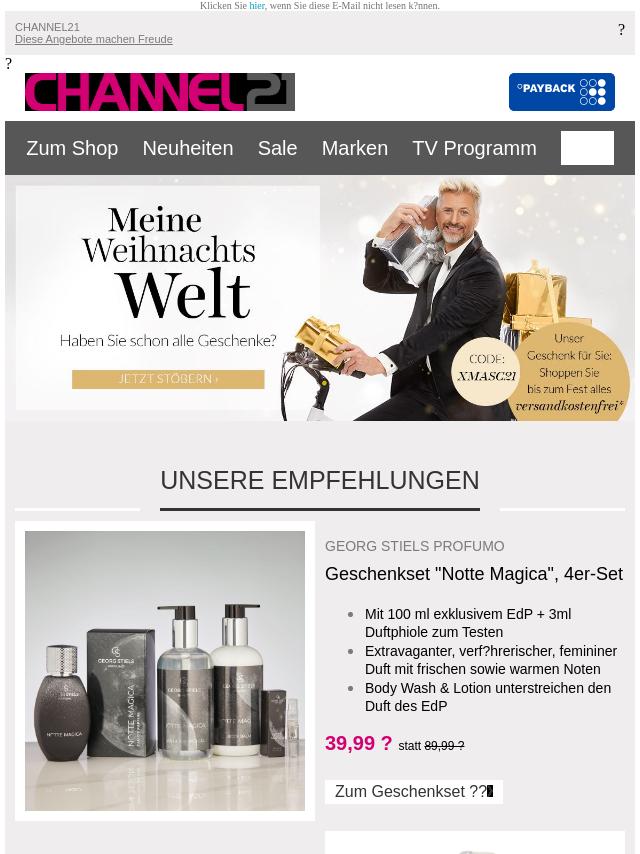Go to Zum Shop
Screen dimensions: 640x854
click(72, 148)
